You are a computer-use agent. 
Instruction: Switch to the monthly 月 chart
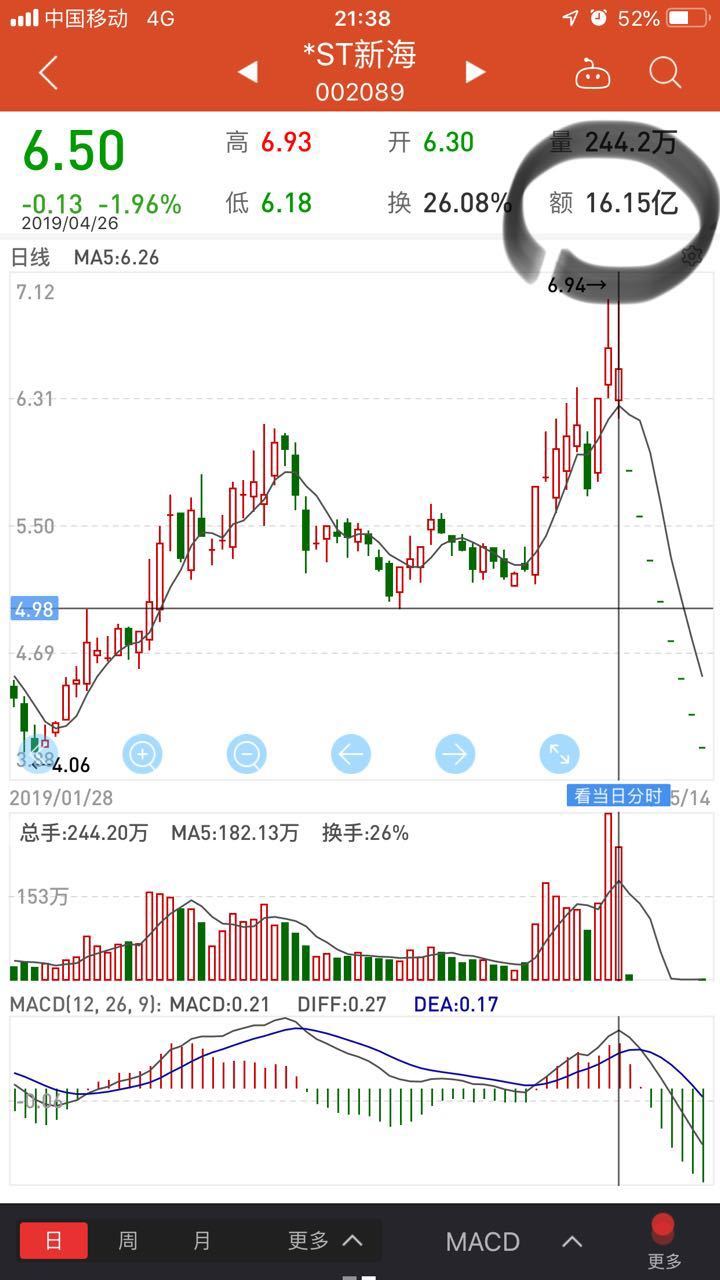pyautogui.click(x=202, y=1241)
